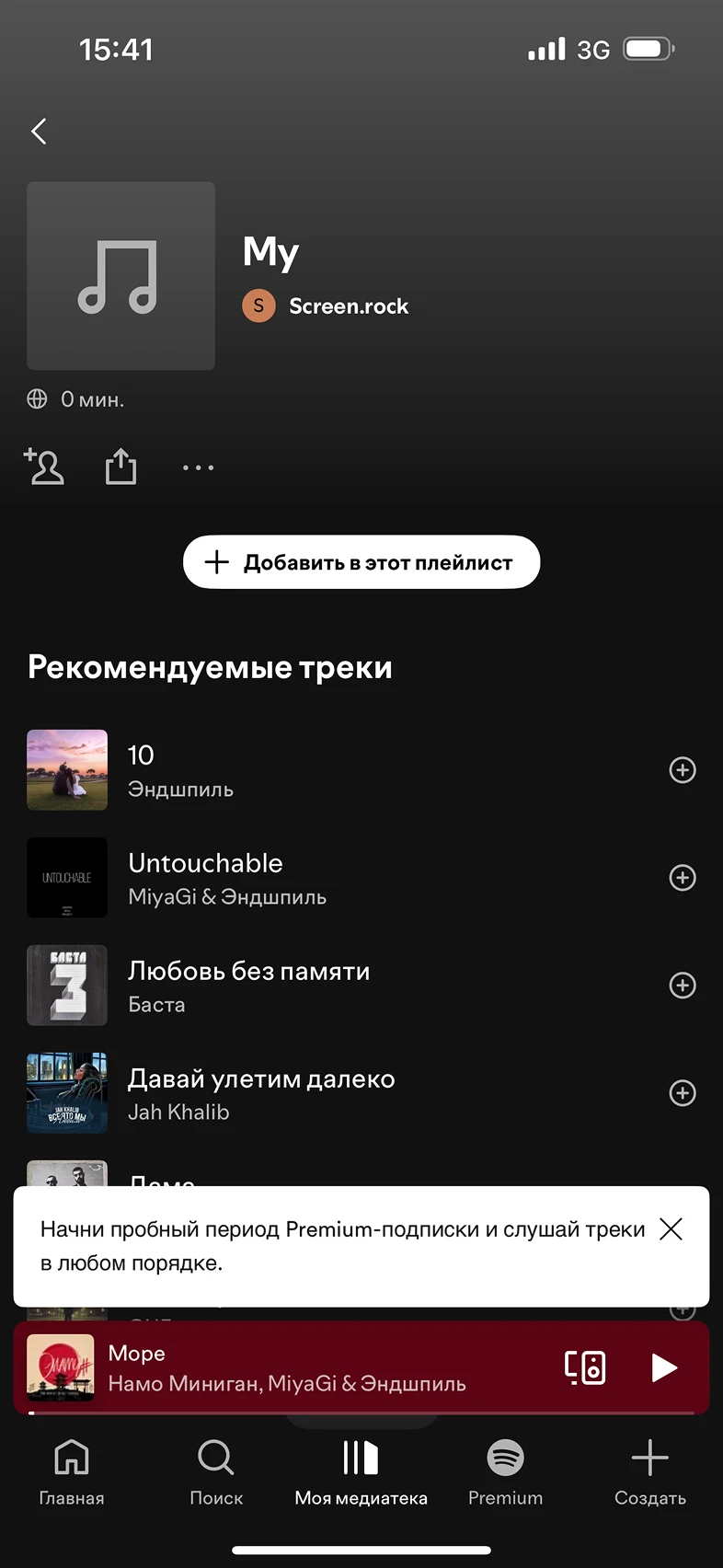Open the Premium tab
This screenshot has width=723, height=1568.
[x=505, y=1472]
